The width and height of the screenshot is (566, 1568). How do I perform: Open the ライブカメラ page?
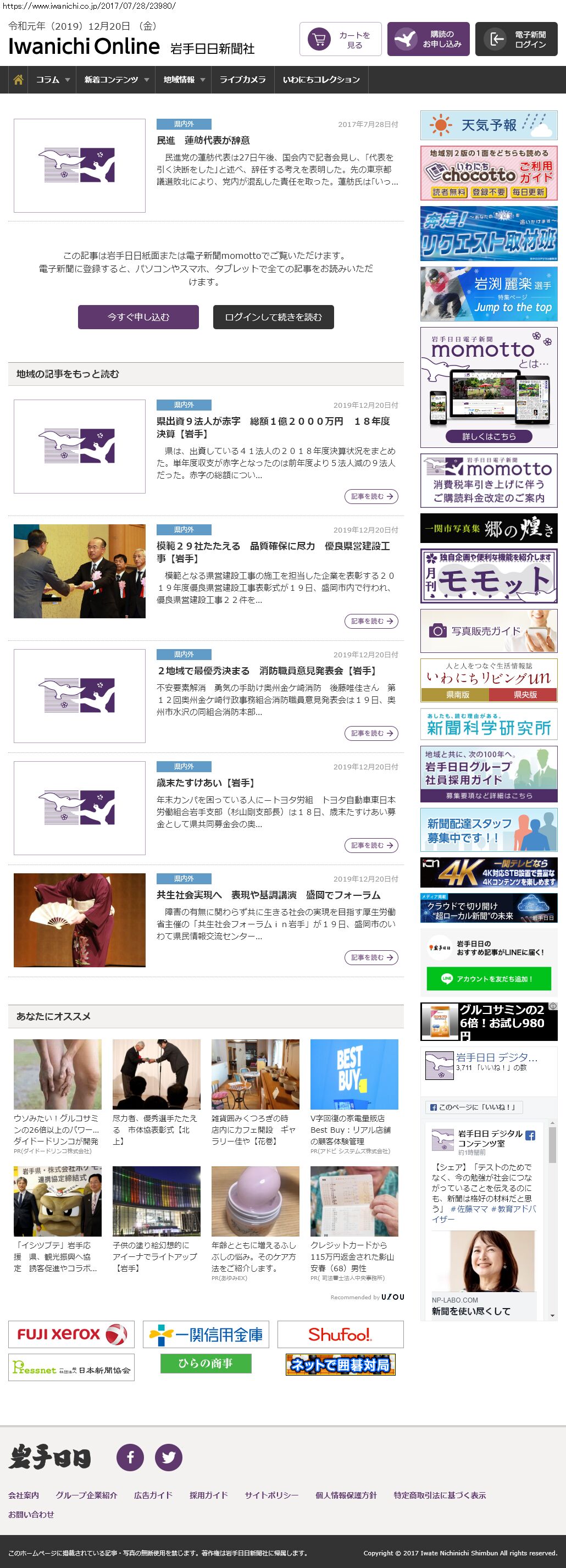(242, 80)
